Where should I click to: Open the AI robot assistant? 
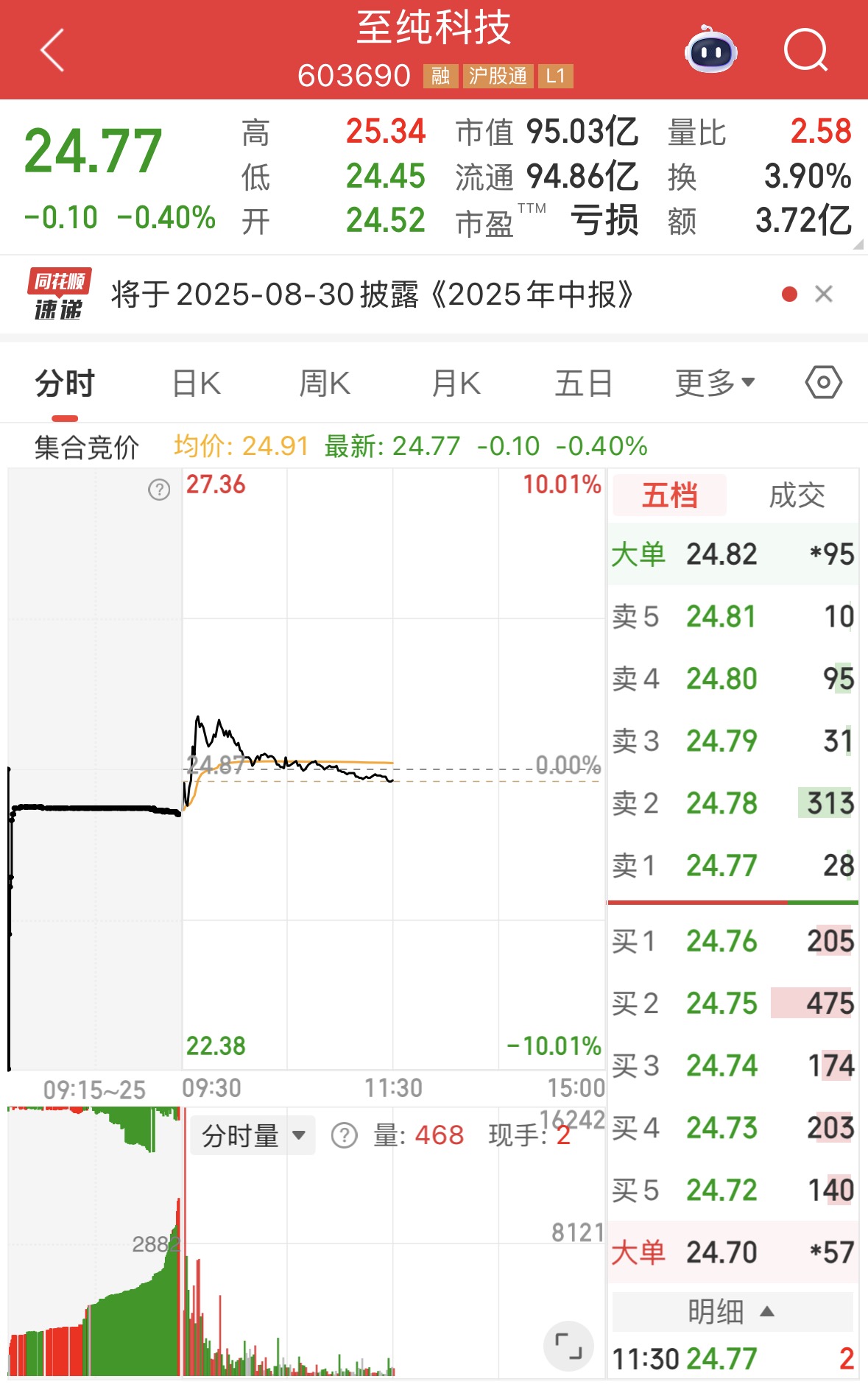click(710, 50)
